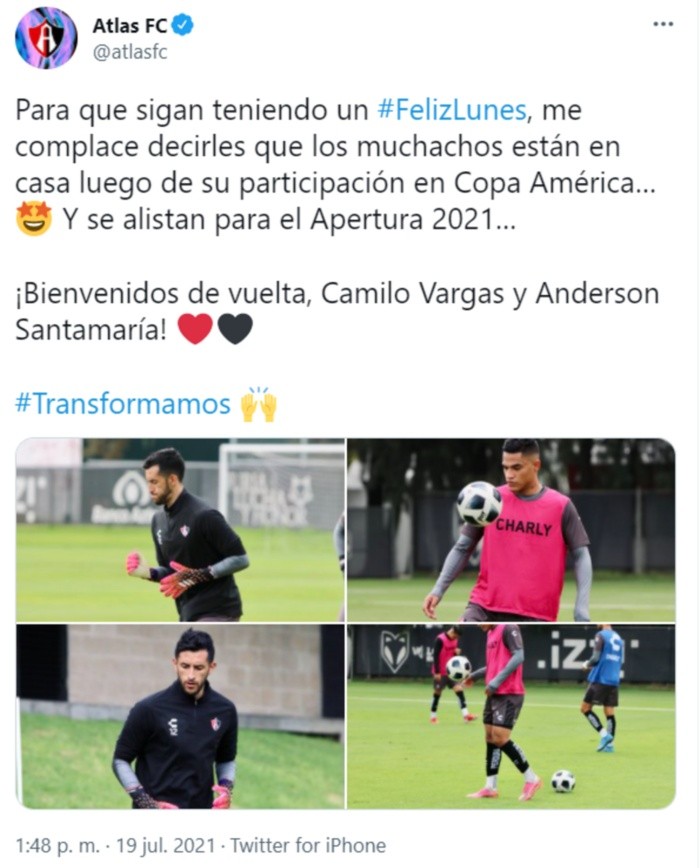Open the @atlasfc account name
Viewport: 700px width, 868px height.
(130, 53)
